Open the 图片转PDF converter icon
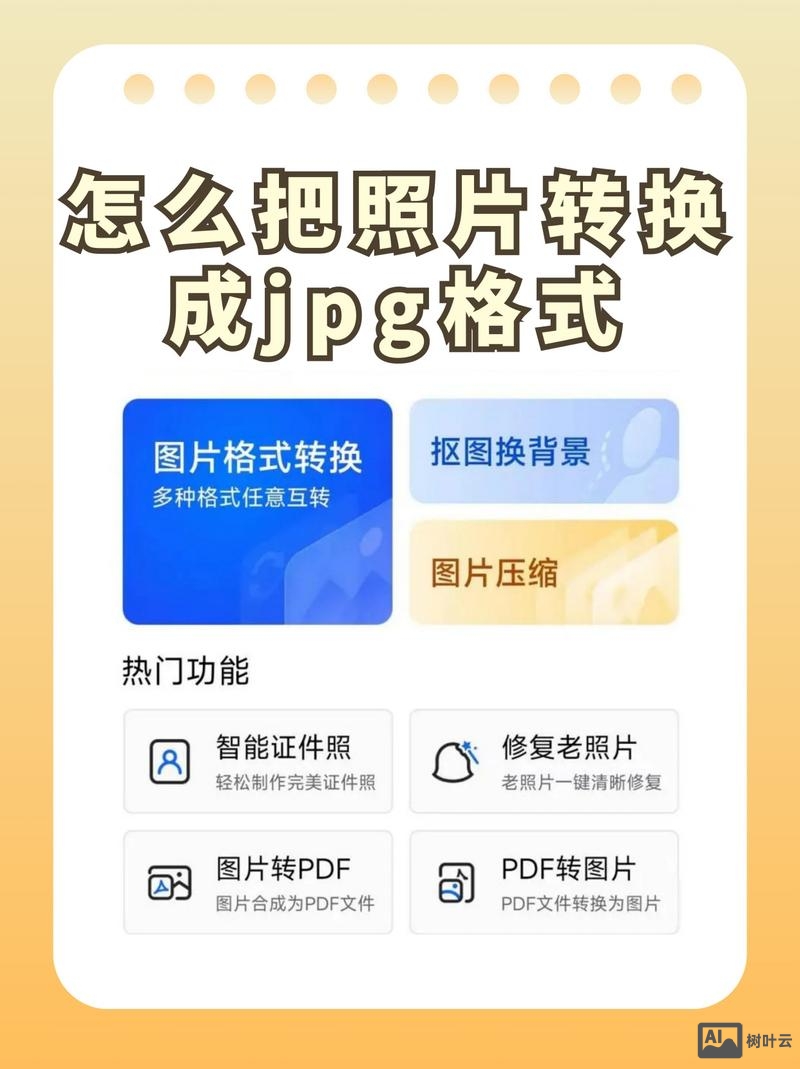Image resolution: width=800 pixels, height=1069 pixels. (x=168, y=883)
